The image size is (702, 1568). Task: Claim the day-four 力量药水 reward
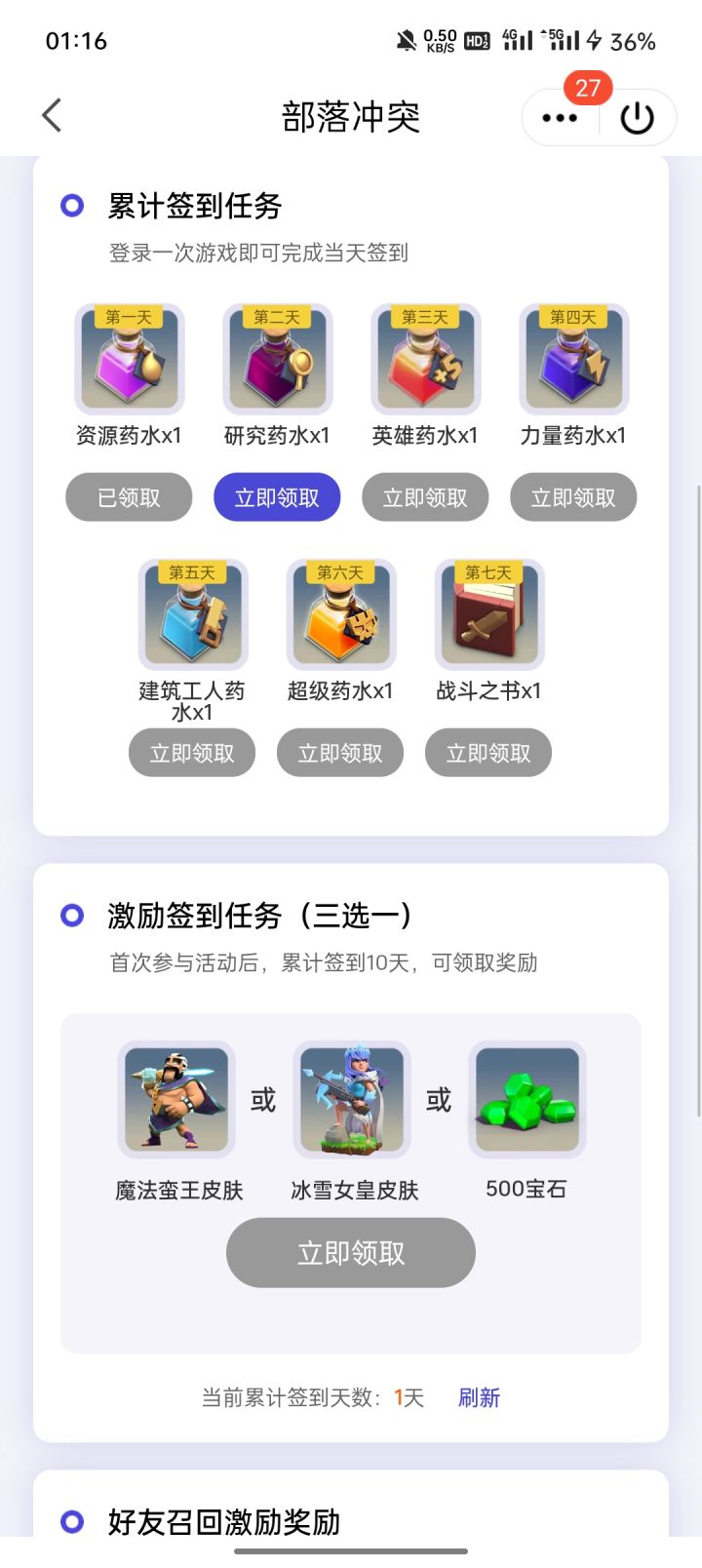click(573, 498)
